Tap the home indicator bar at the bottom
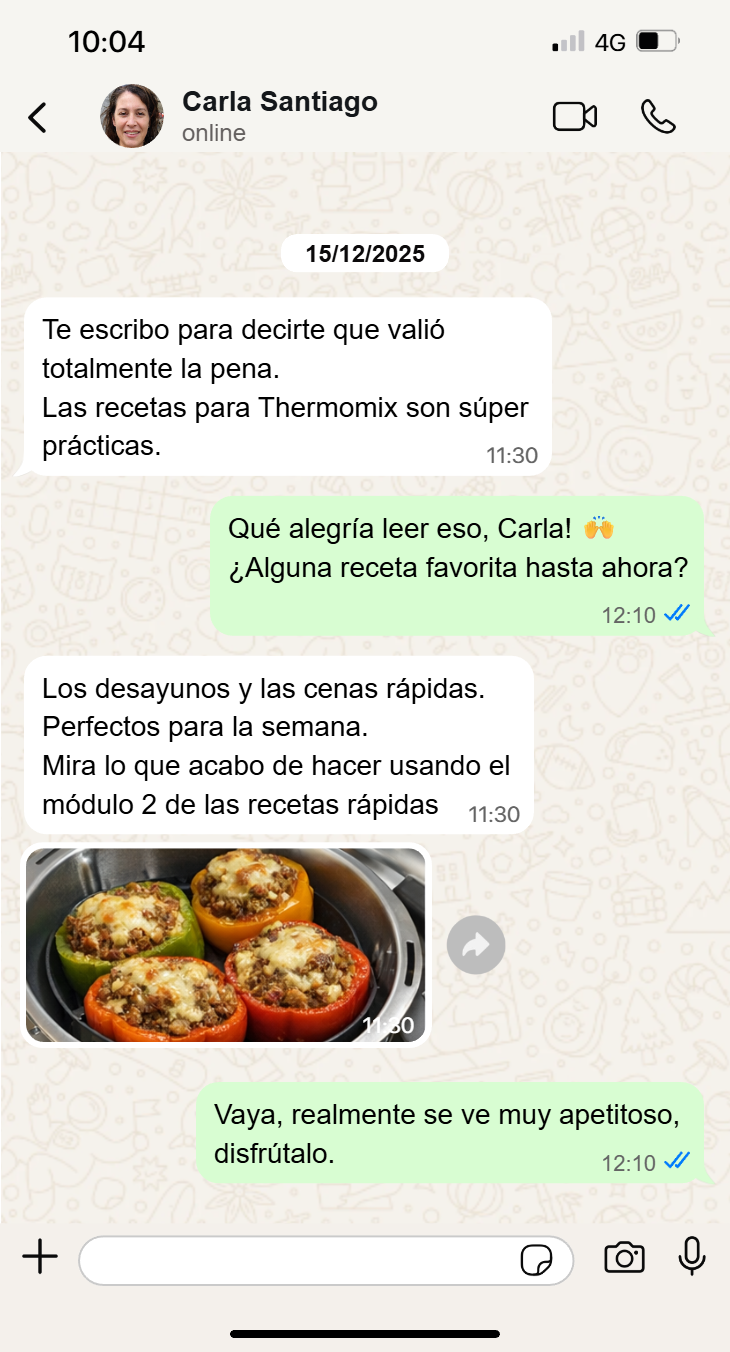730x1352 pixels. (x=365, y=1331)
